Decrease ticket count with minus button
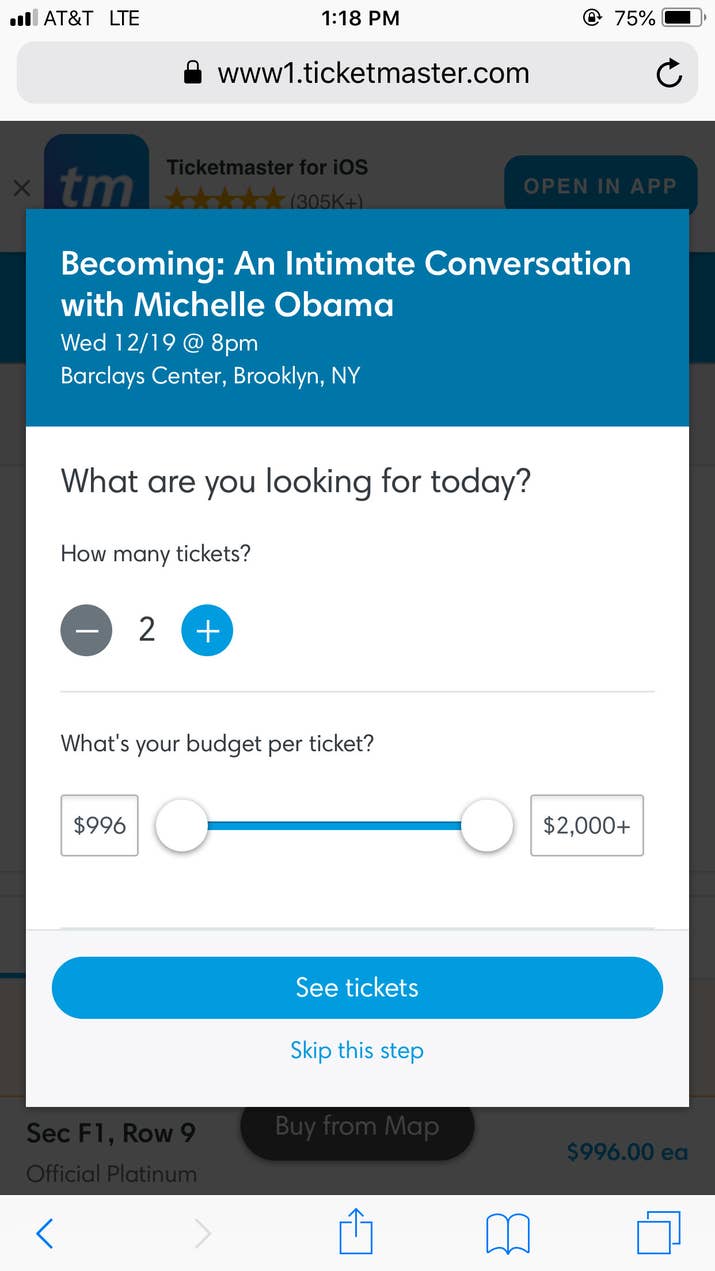The image size is (715, 1271). (x=86, y=630)
